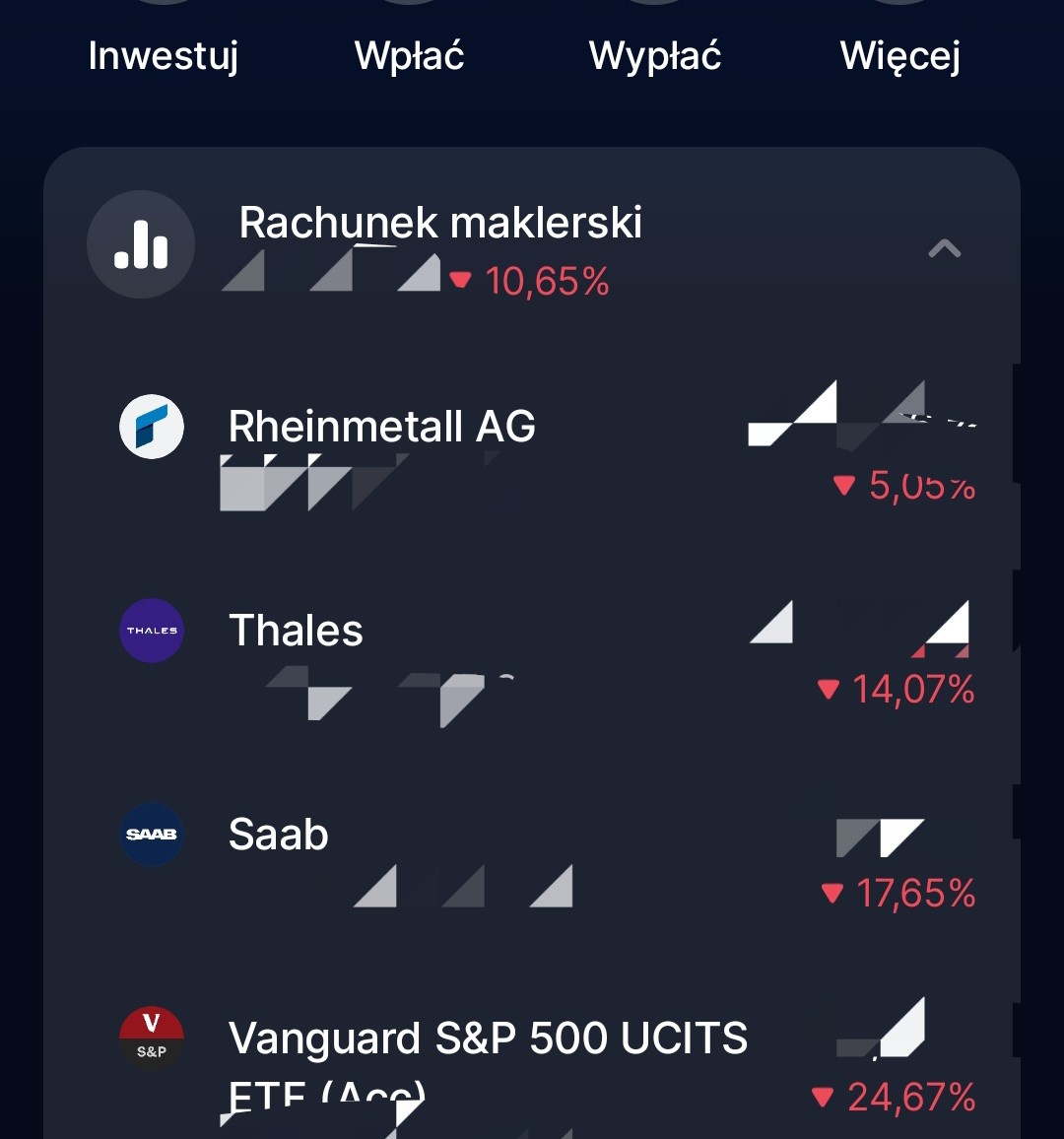This screenshot has width=1064, height=1139.
Task: Open the Saab holding
Action: (279, 835)
